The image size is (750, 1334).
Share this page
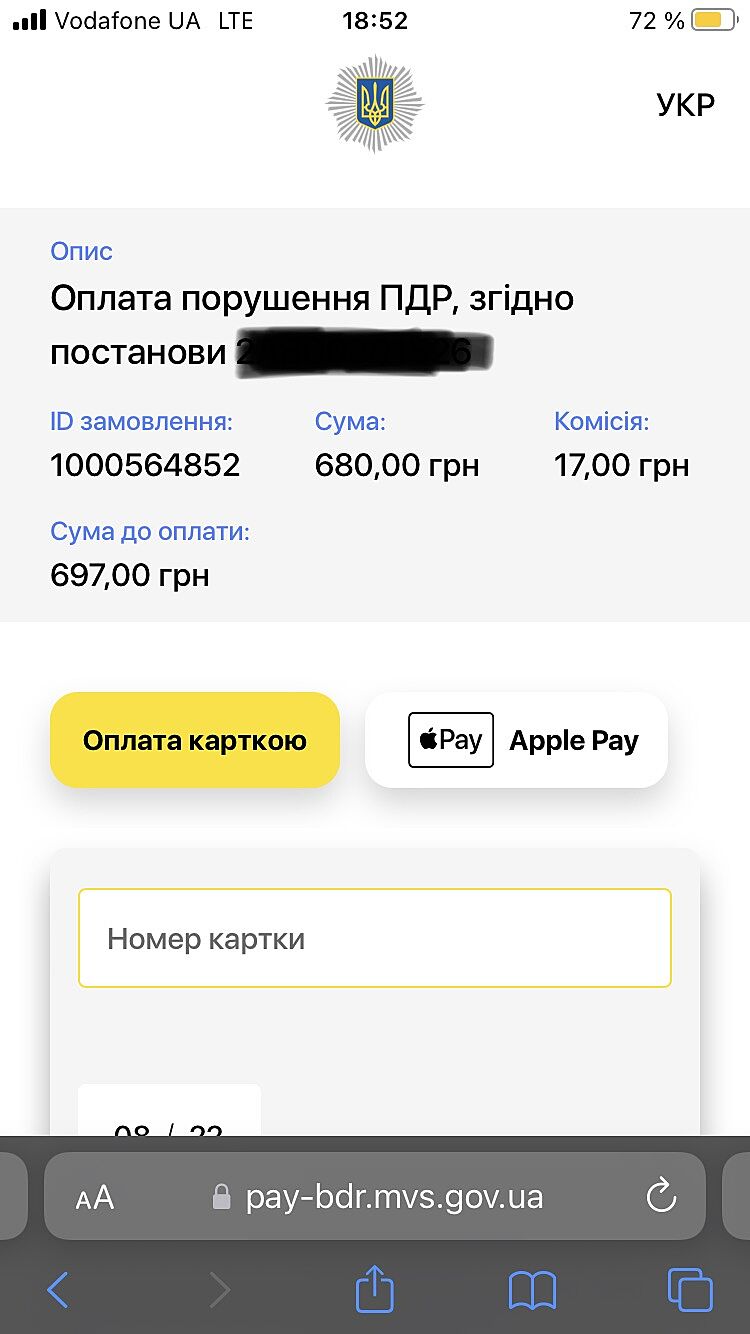[375, 1289]
